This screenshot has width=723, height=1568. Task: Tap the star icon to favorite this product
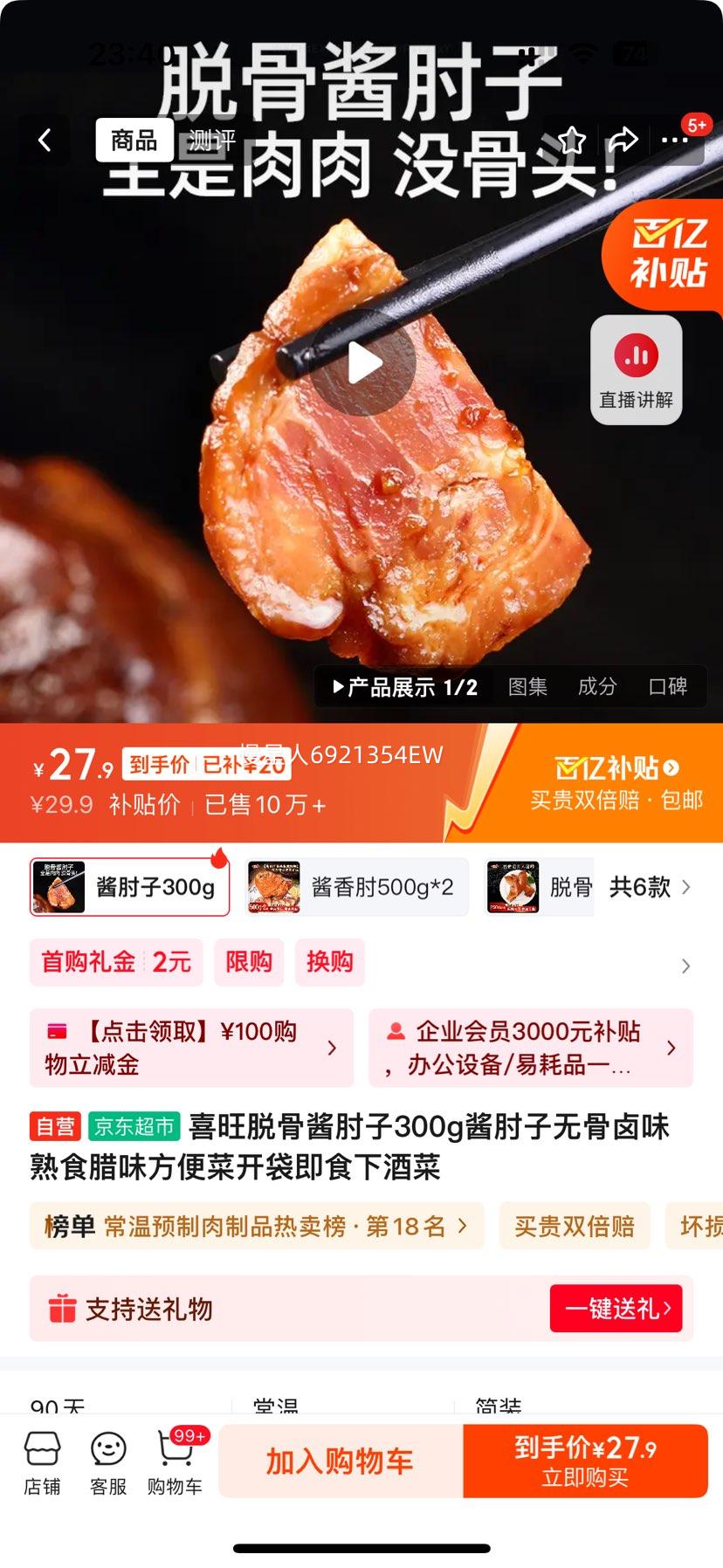coord(574,139)
